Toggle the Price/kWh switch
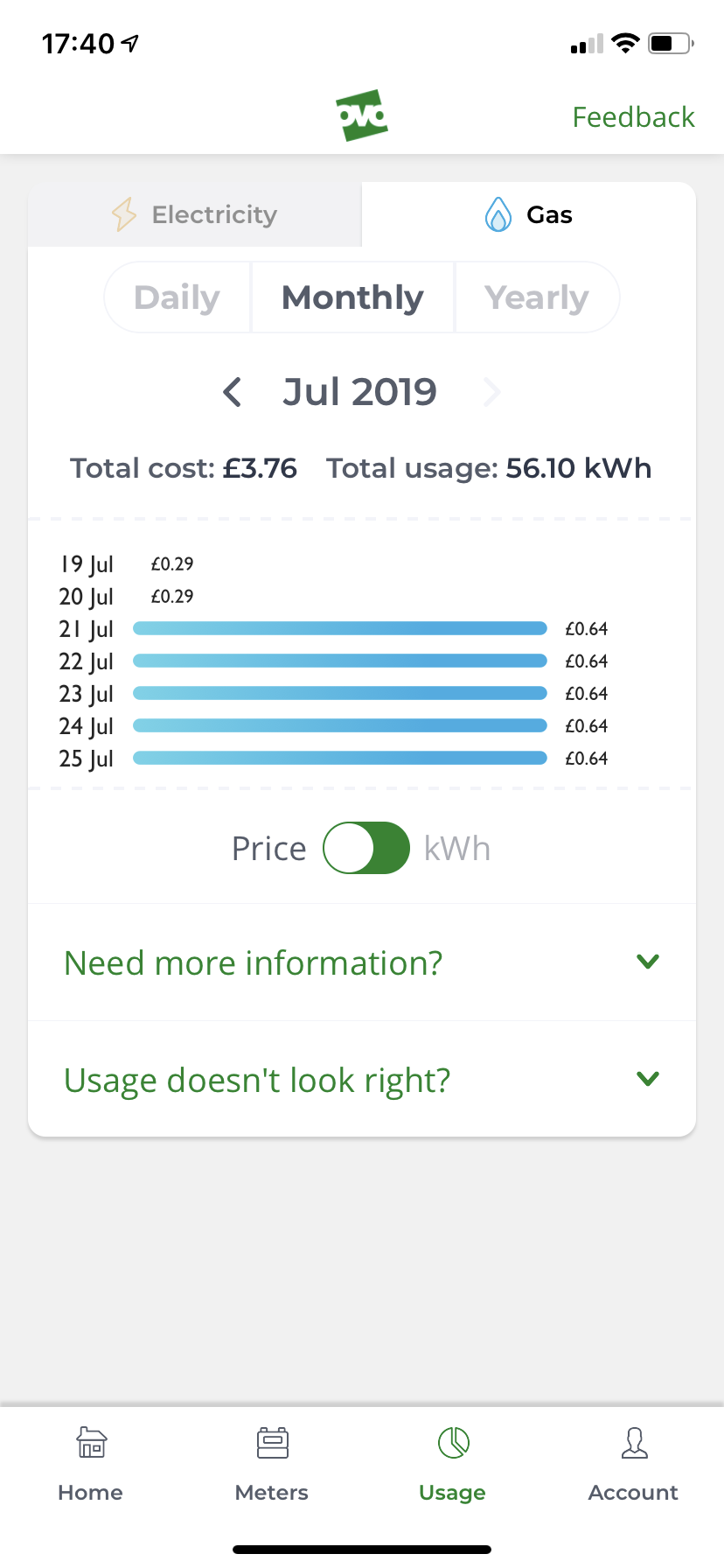 (x=366, y=848)
